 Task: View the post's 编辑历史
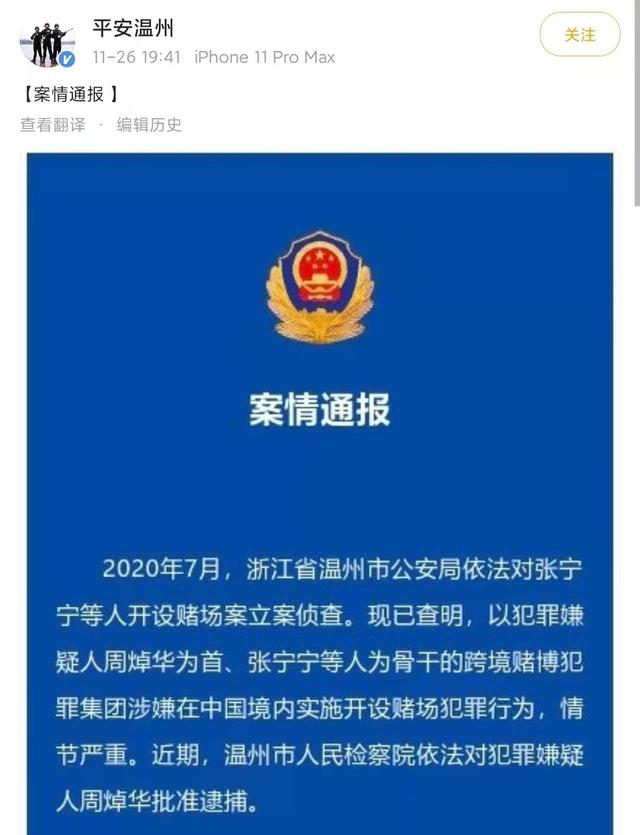(149, 125)
